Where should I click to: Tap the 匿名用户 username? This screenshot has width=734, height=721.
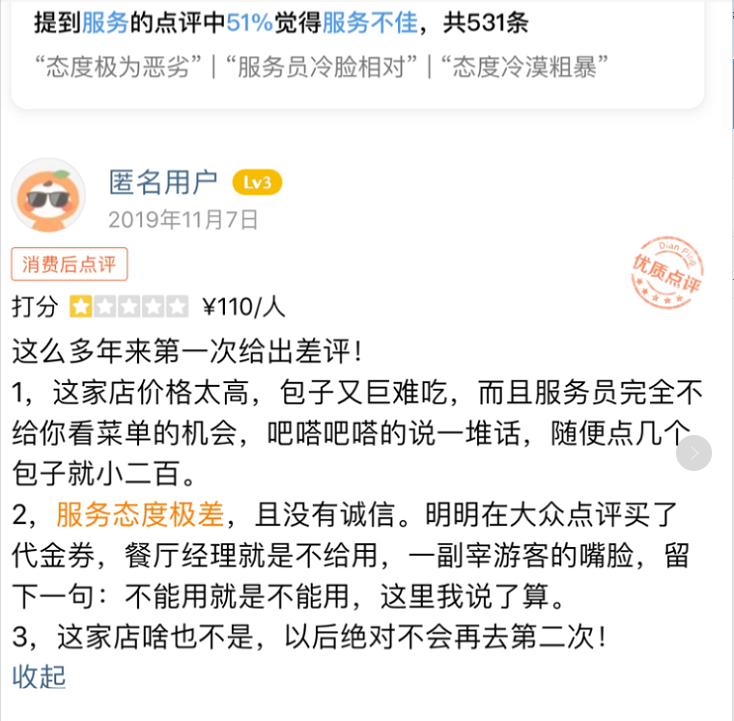click(x=163, y=181)
